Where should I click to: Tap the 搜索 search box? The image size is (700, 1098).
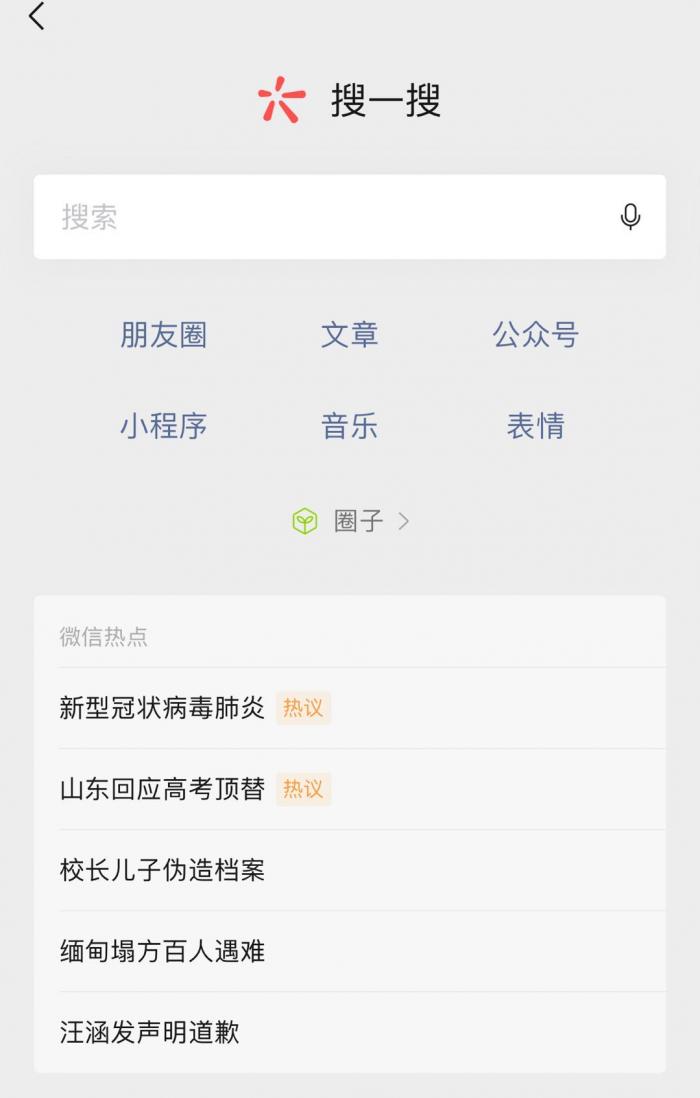320,217
